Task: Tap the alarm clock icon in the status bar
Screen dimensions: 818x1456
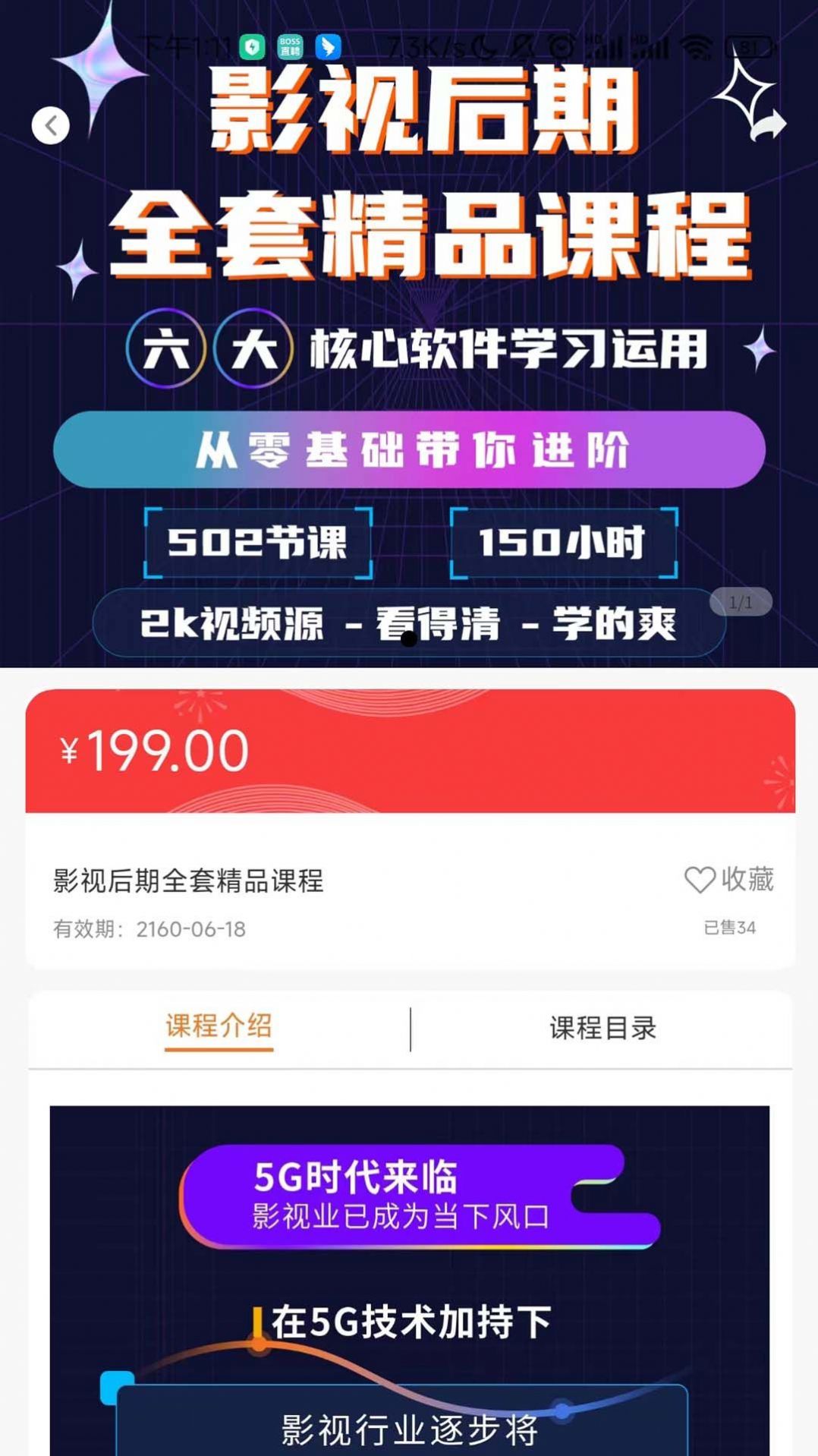Action: click(562, 47)
